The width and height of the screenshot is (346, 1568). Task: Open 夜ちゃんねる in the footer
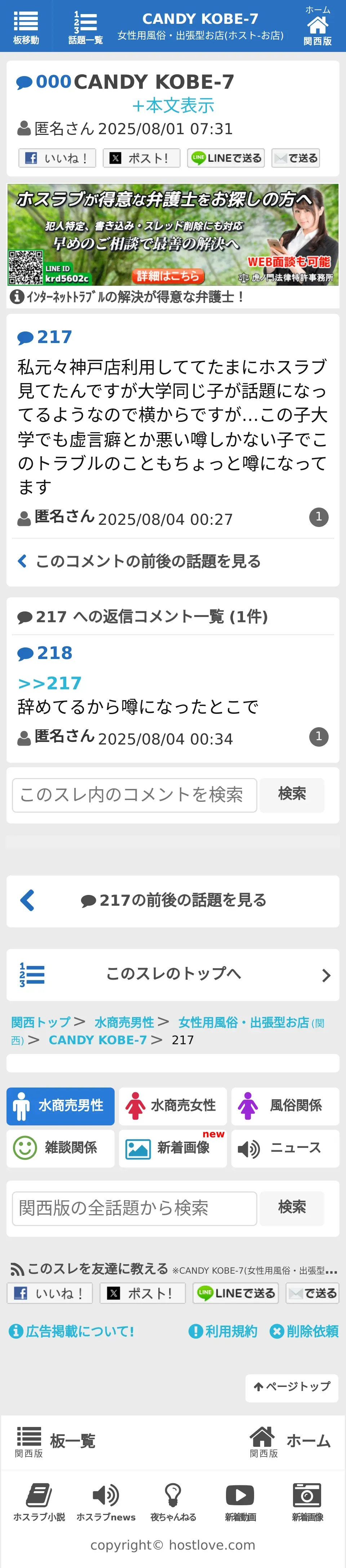tap(173, 1502)
